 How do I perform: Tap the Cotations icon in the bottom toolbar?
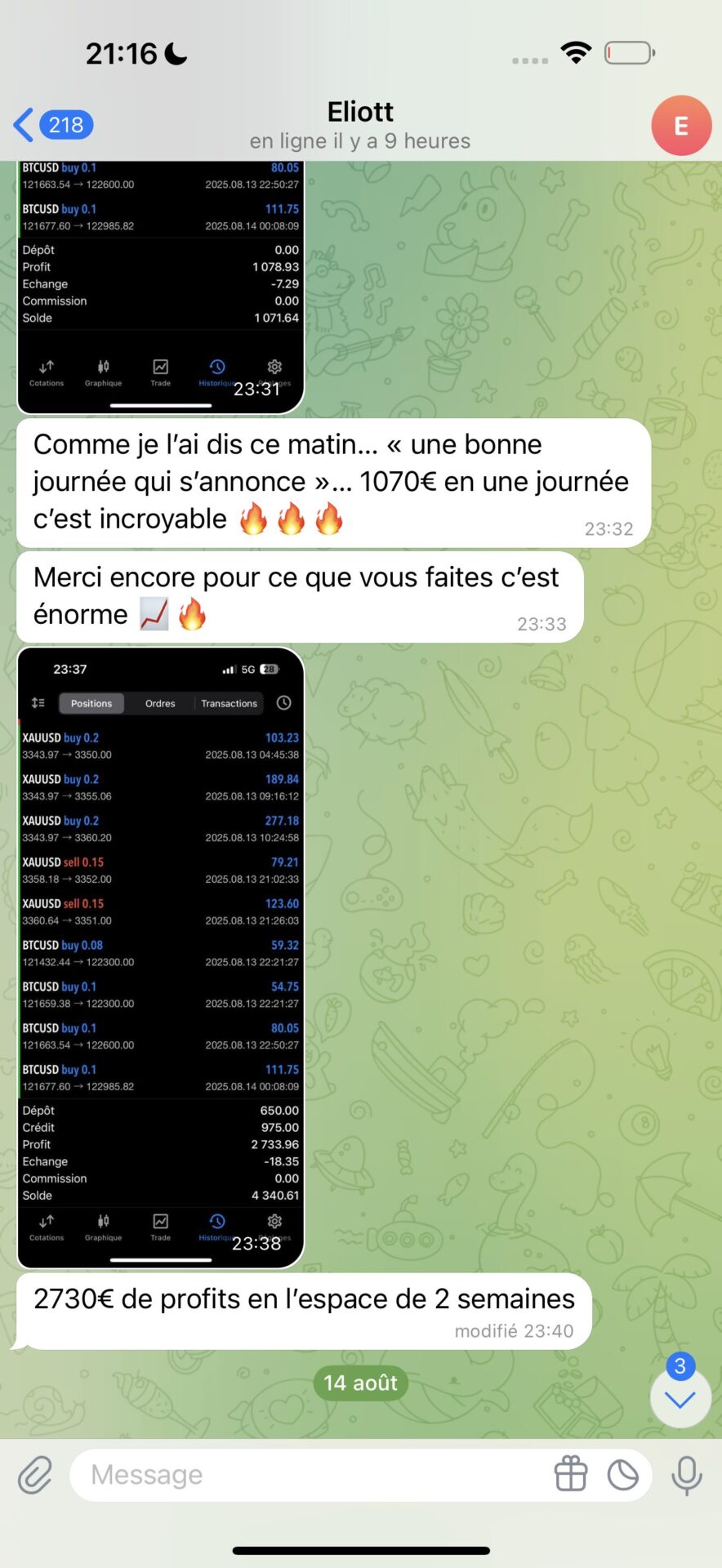coord(47,1222)
